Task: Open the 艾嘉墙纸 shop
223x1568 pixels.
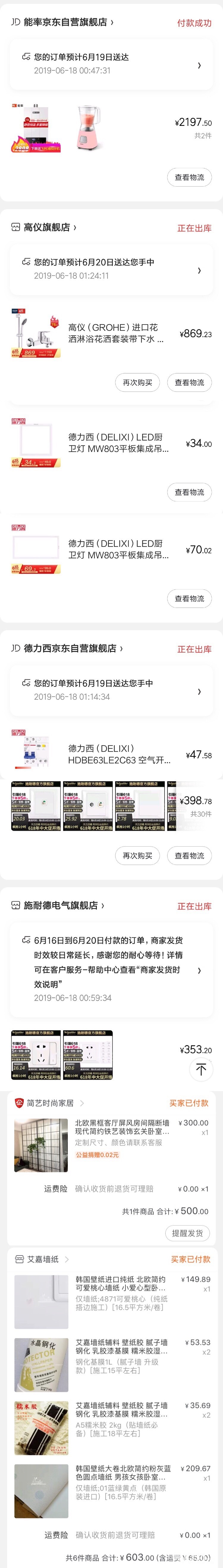Action: tap(43, 1242)
